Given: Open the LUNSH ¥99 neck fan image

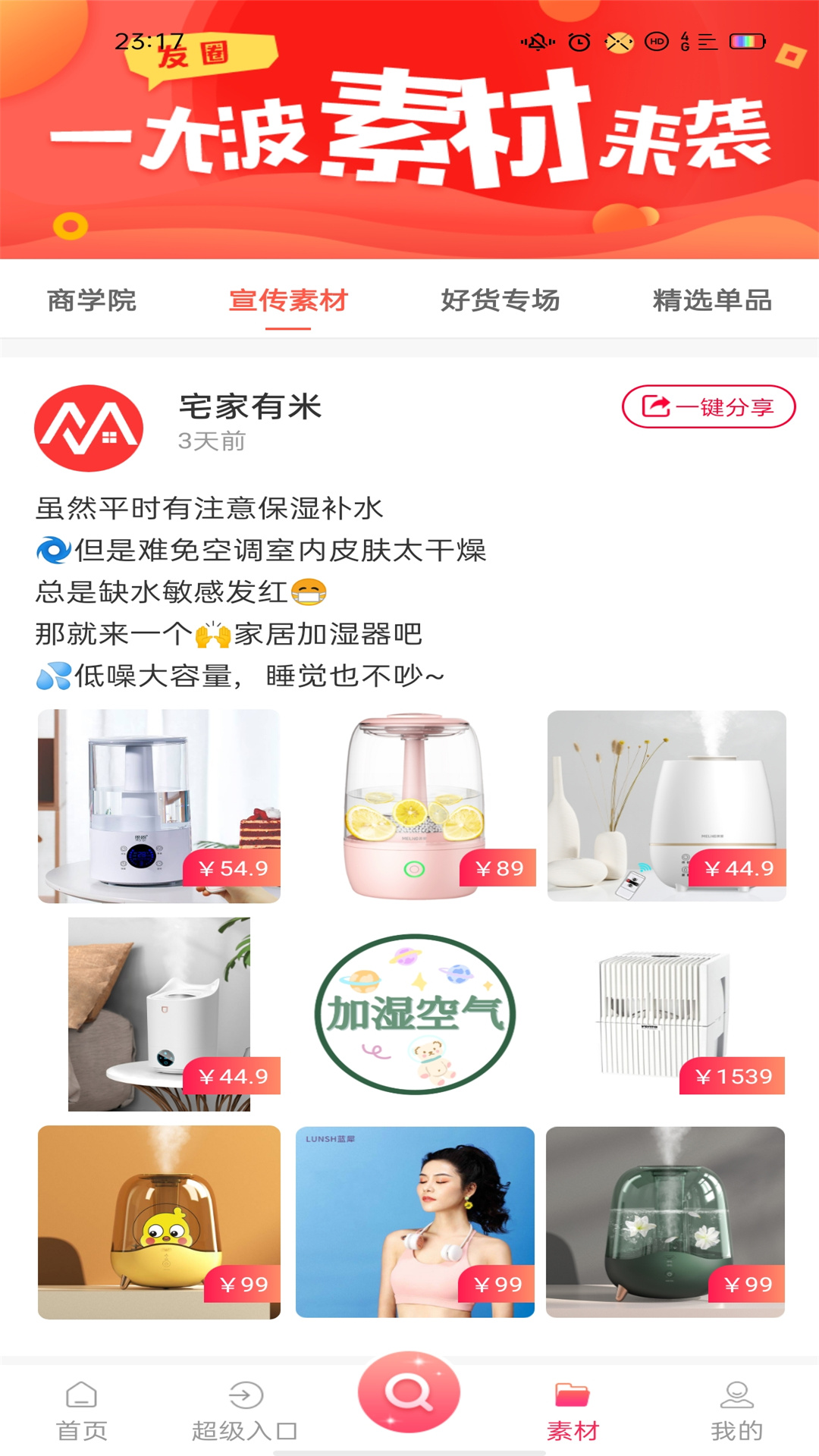Looking at the screenshot, I should [415, 1222].
